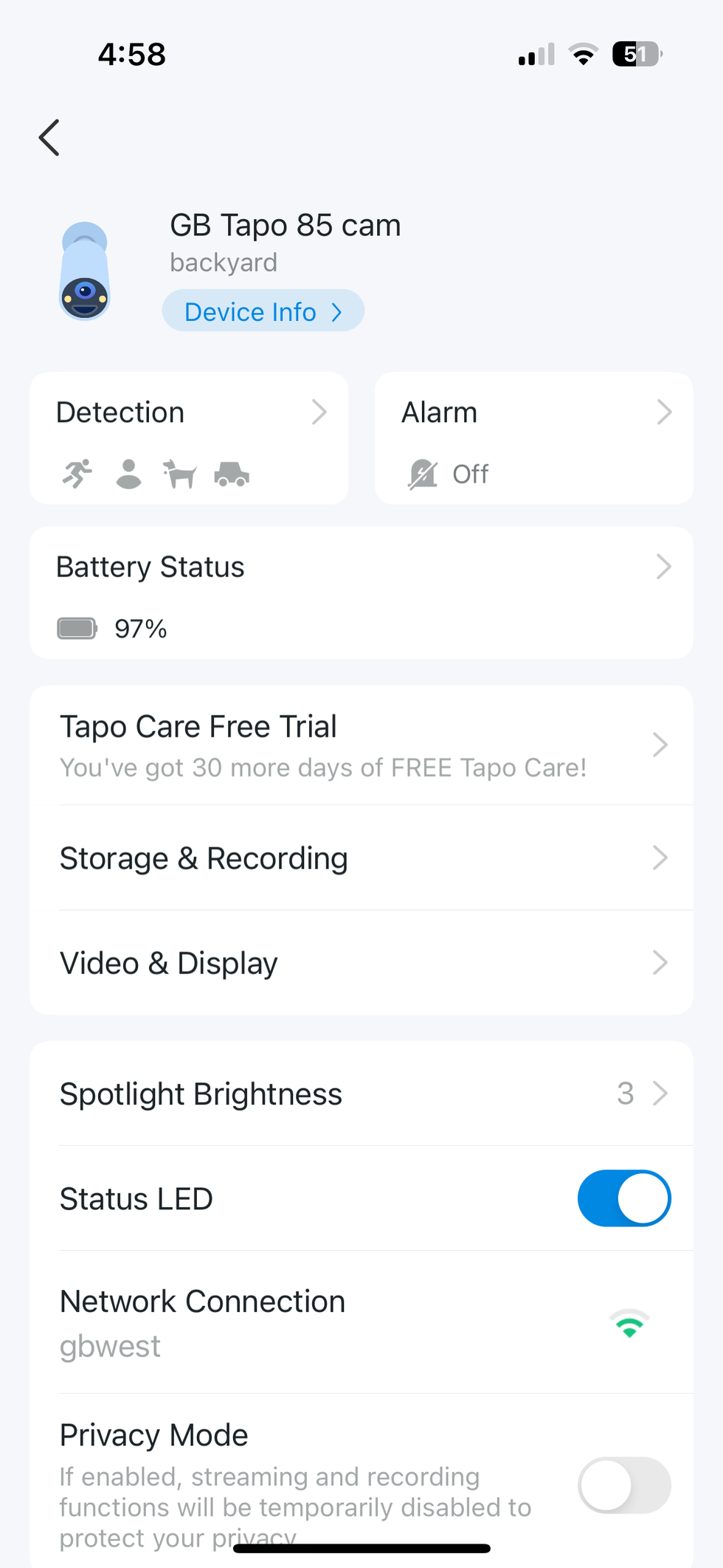The height and width of the screenshot is (1568, 723).
Task: Click the back arrow at top left
Action: 49,137
